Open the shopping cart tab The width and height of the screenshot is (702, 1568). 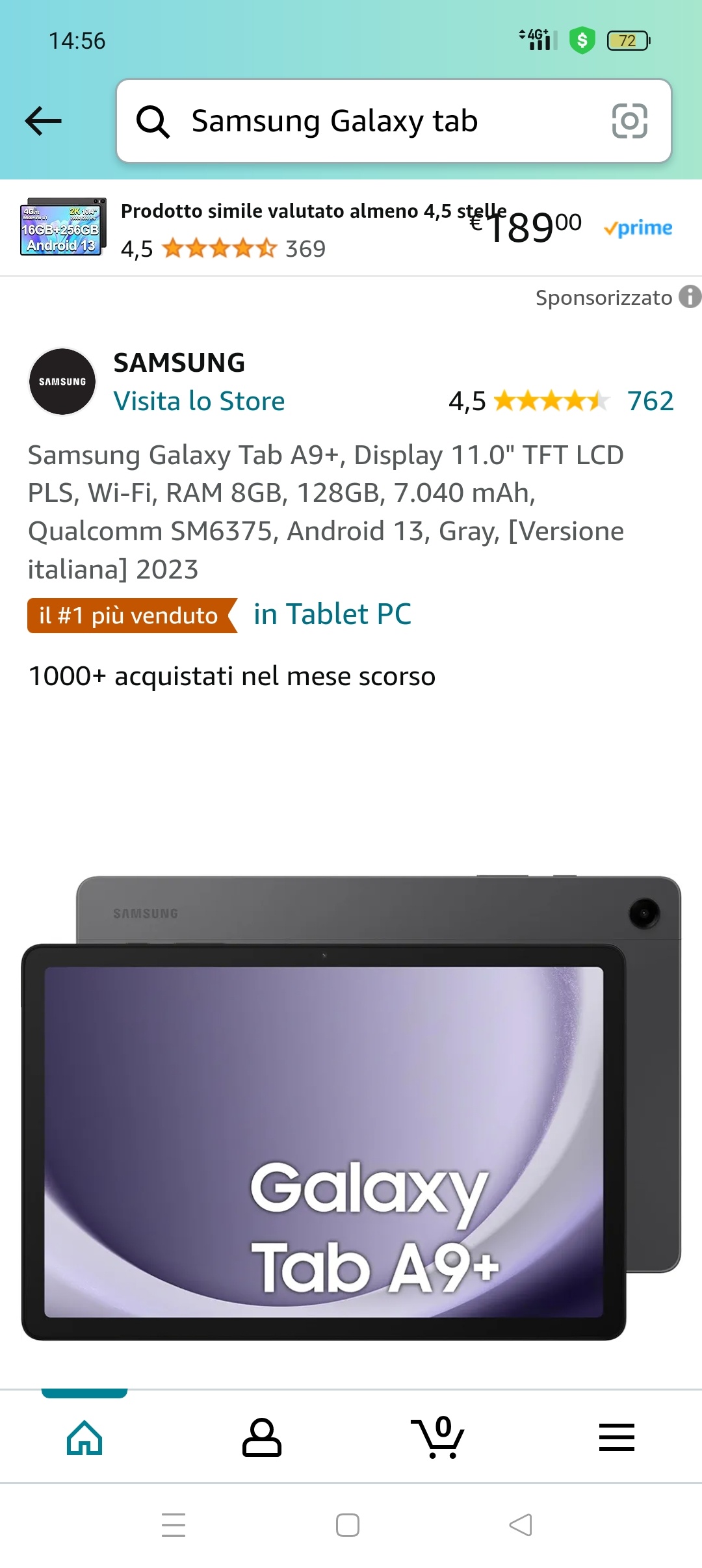(x=439, y=1437)
